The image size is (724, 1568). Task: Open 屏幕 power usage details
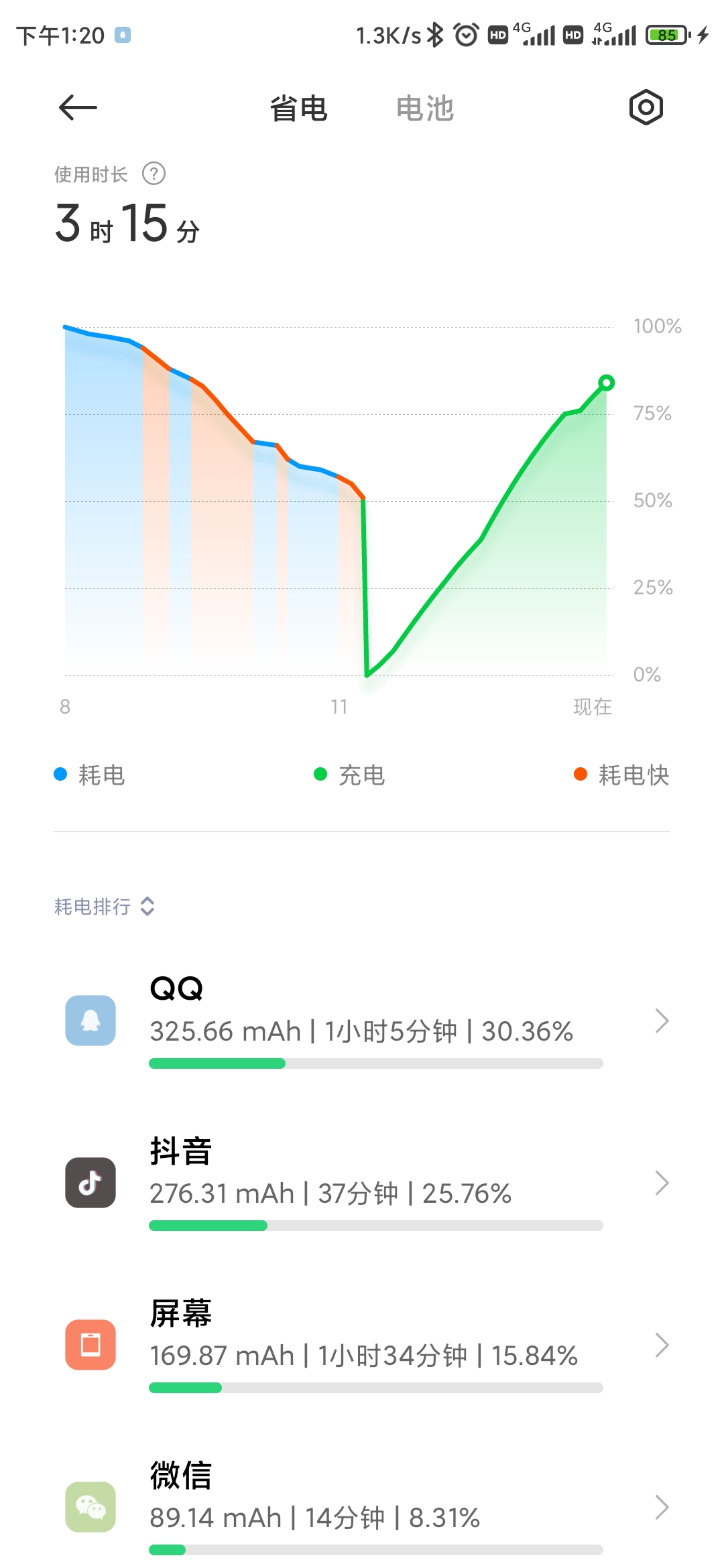[362, 1346]
